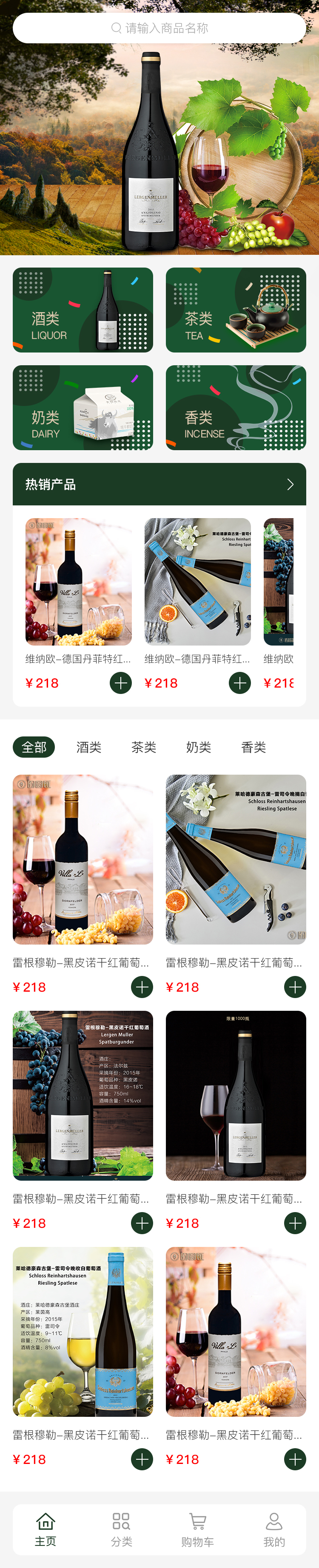Filter the product list by 香类
Viewport: 319px width, 1568px height.
[x=254, y=747]
